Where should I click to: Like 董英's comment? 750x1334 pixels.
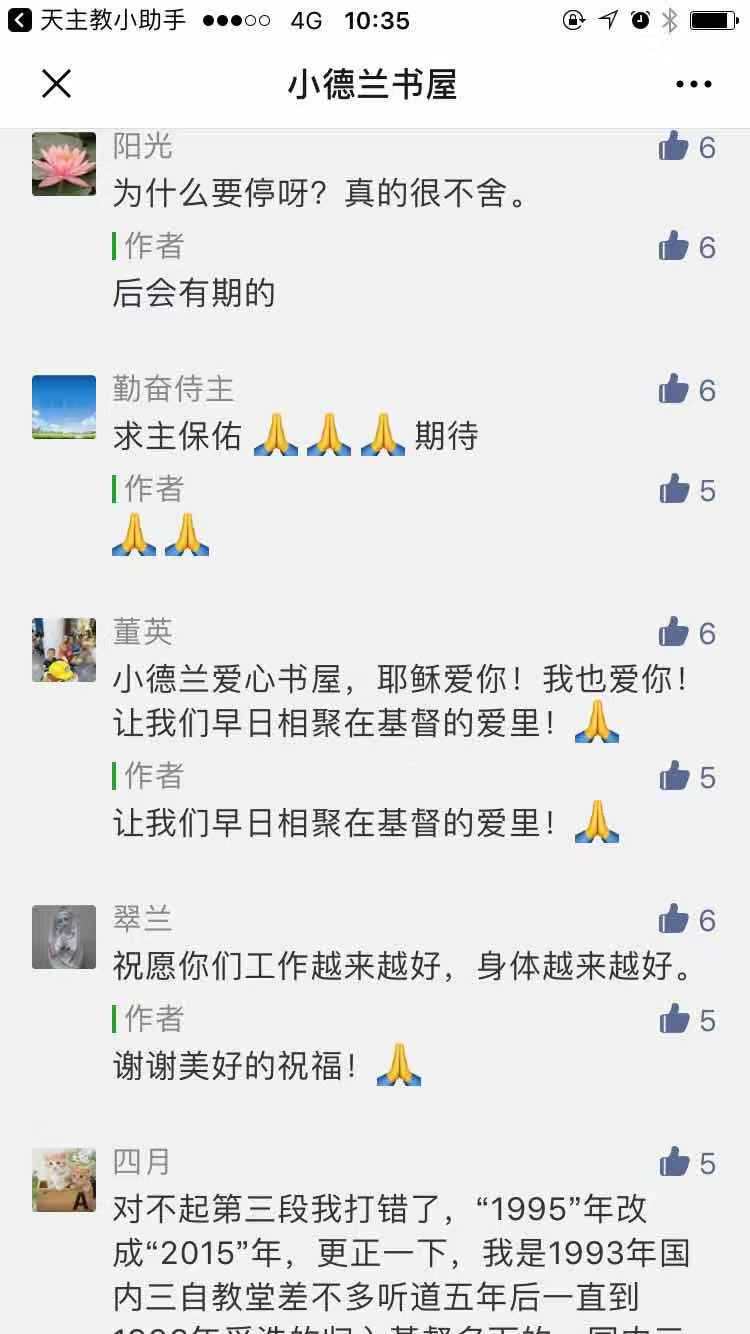click(675, 633)
